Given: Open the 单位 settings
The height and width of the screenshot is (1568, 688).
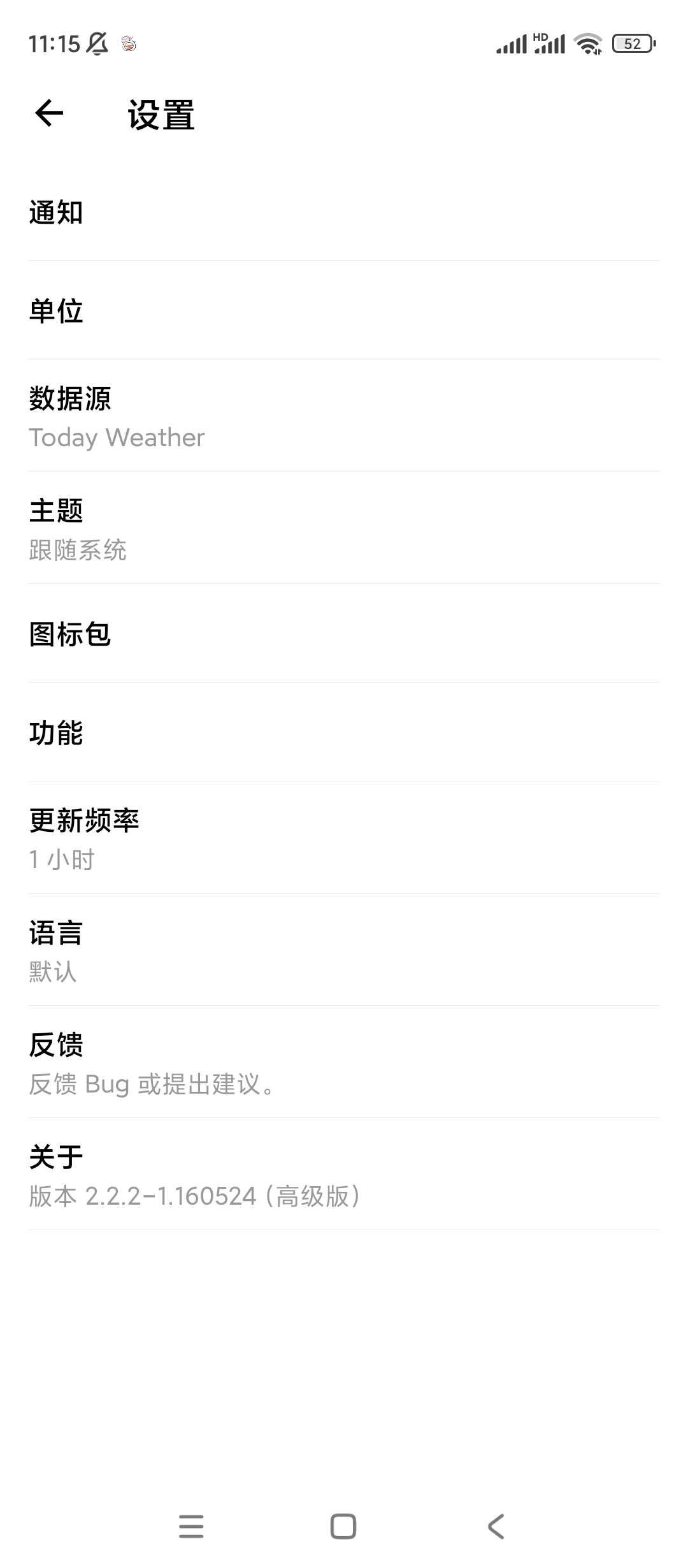Looking at the screenshot, I should click(344, 311).
